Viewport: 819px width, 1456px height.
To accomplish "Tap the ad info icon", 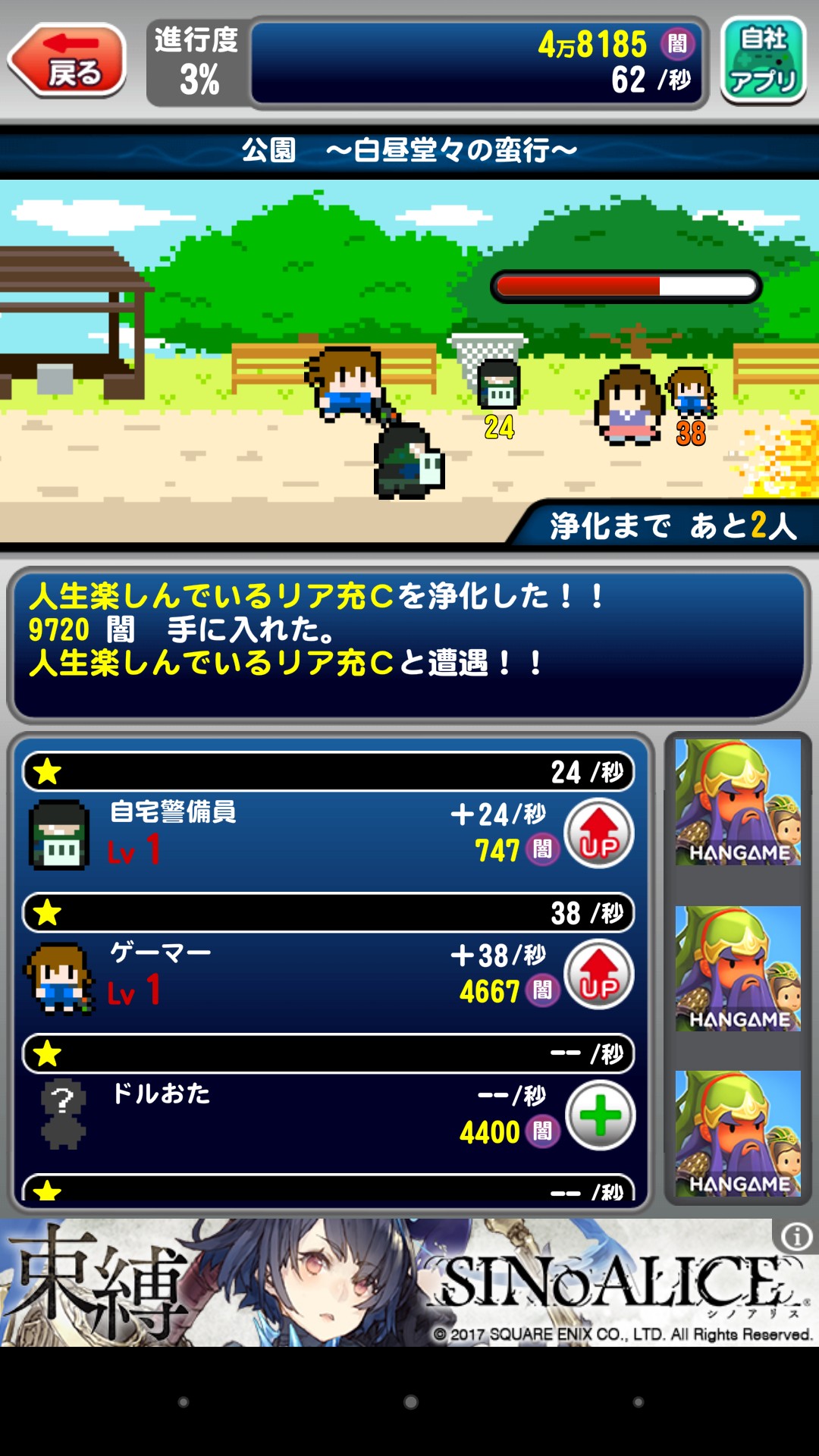I will [x=796, y=1237].
